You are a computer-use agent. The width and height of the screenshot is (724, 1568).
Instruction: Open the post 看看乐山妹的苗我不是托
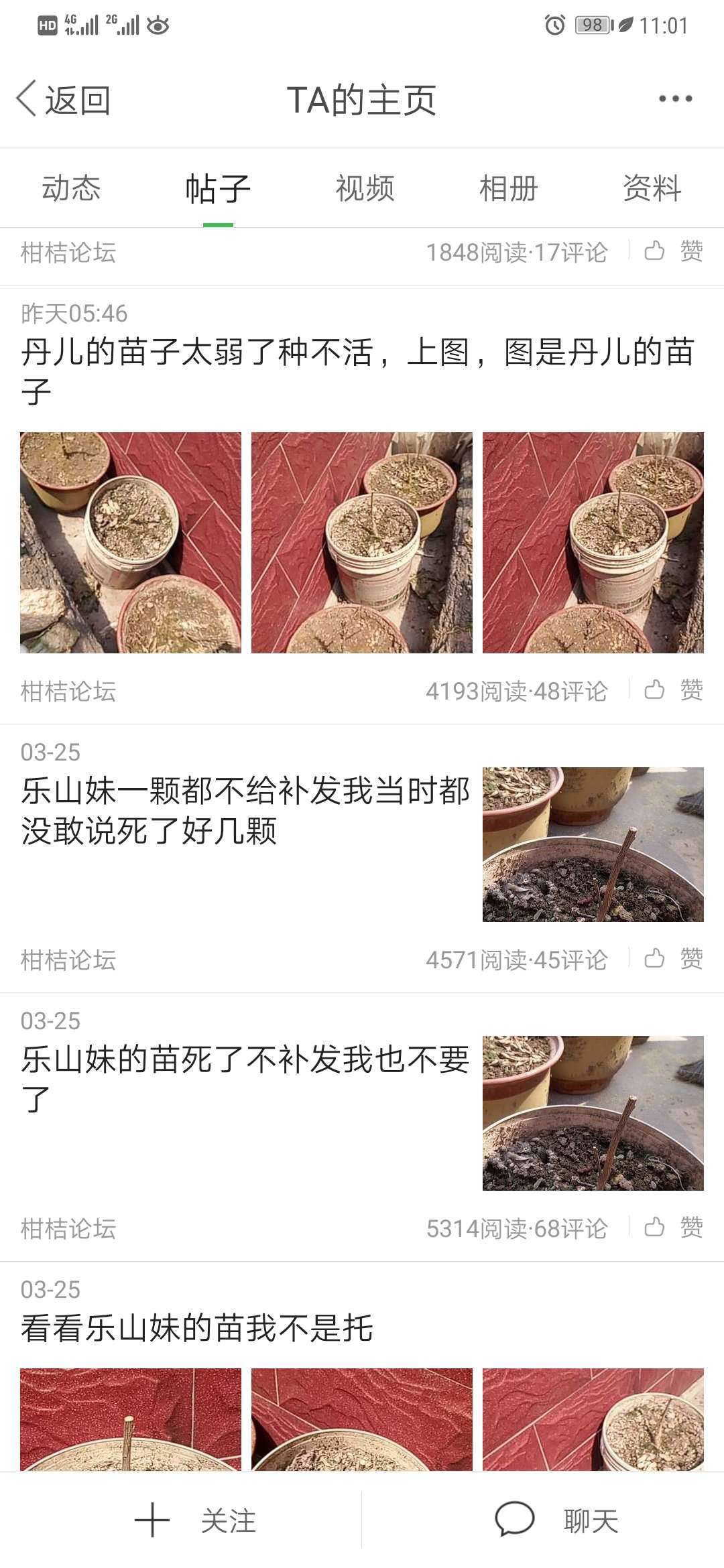pyautogui.click(x=197, y=1329)
